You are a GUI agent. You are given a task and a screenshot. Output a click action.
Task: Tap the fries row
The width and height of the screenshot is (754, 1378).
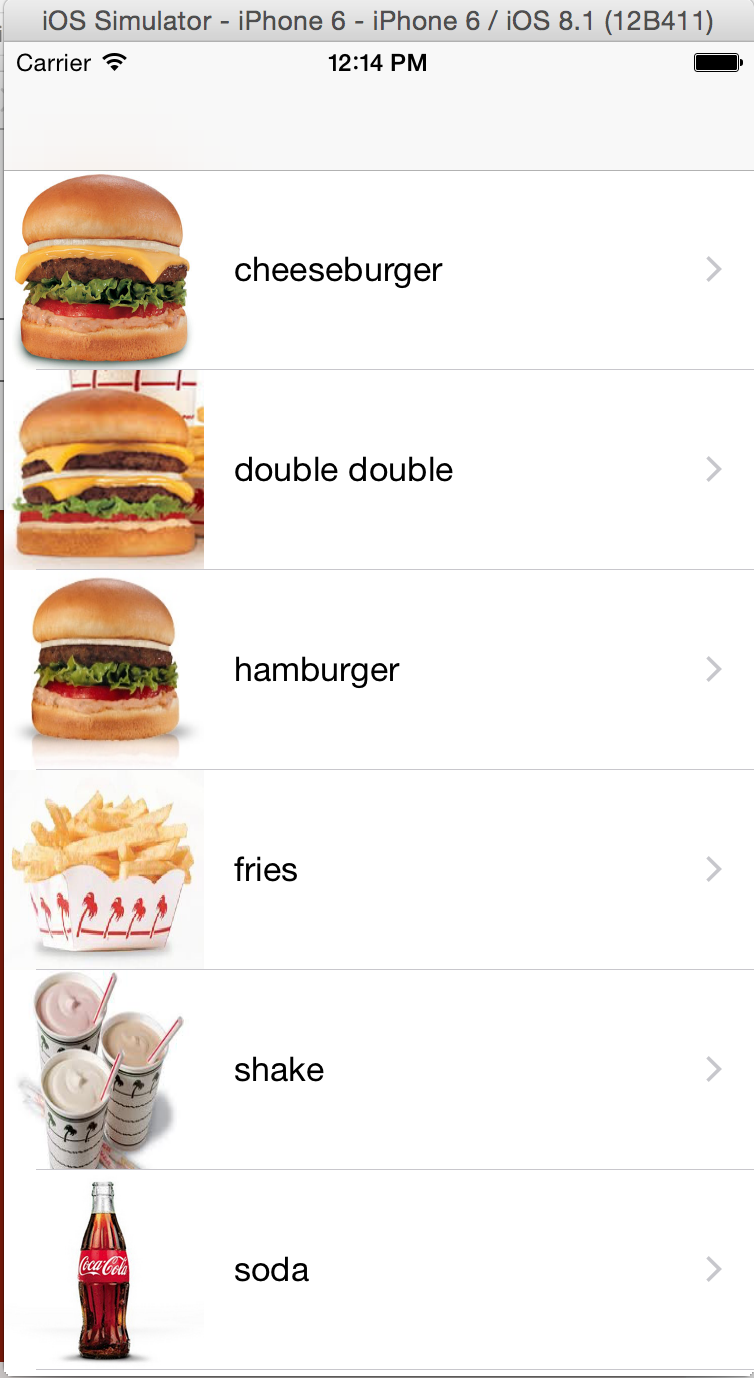coord(379,870)
